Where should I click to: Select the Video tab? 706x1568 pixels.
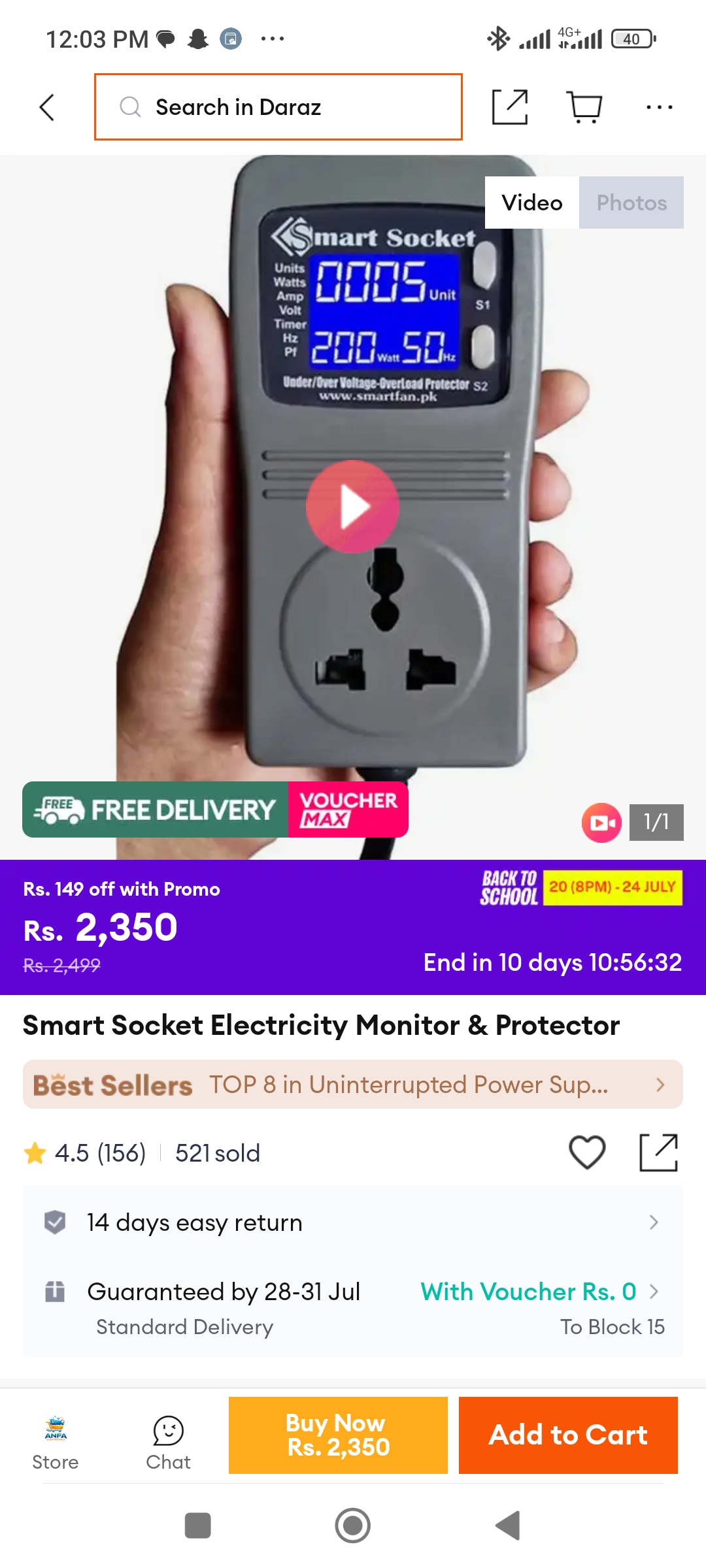click(x=532, y=203)
